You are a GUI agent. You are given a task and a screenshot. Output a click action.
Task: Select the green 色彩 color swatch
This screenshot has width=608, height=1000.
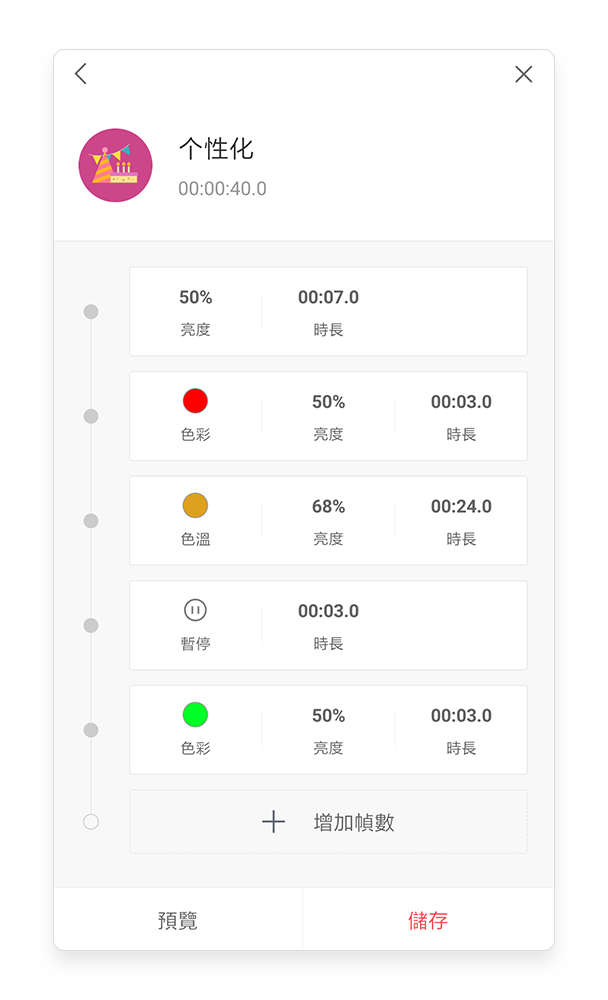coord(195,715)
